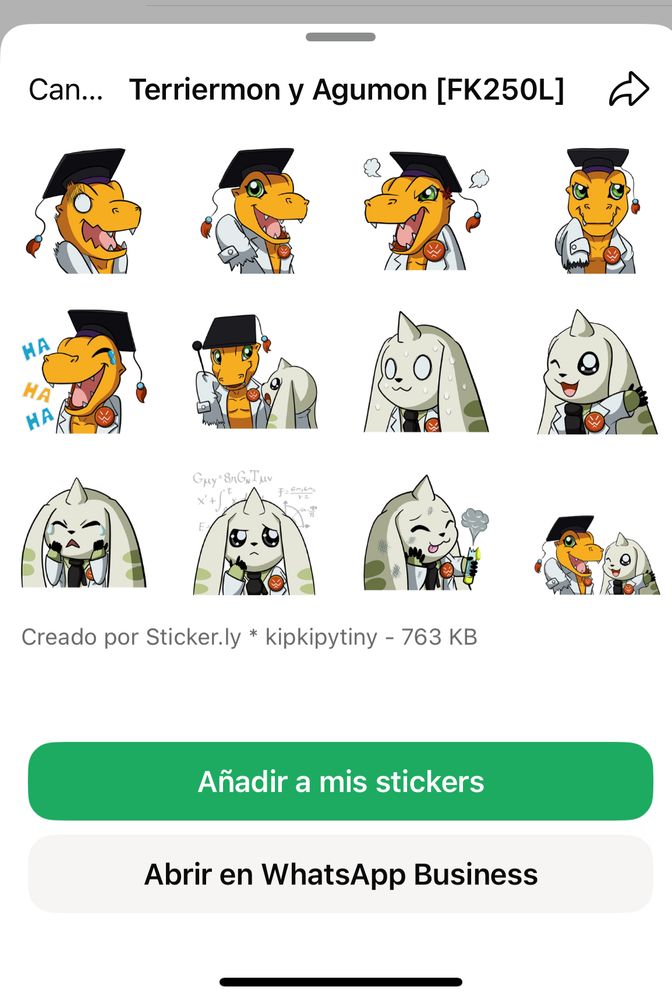Preview the HA HA HA laughing Agumon sticker

click(x=84, y=372)
